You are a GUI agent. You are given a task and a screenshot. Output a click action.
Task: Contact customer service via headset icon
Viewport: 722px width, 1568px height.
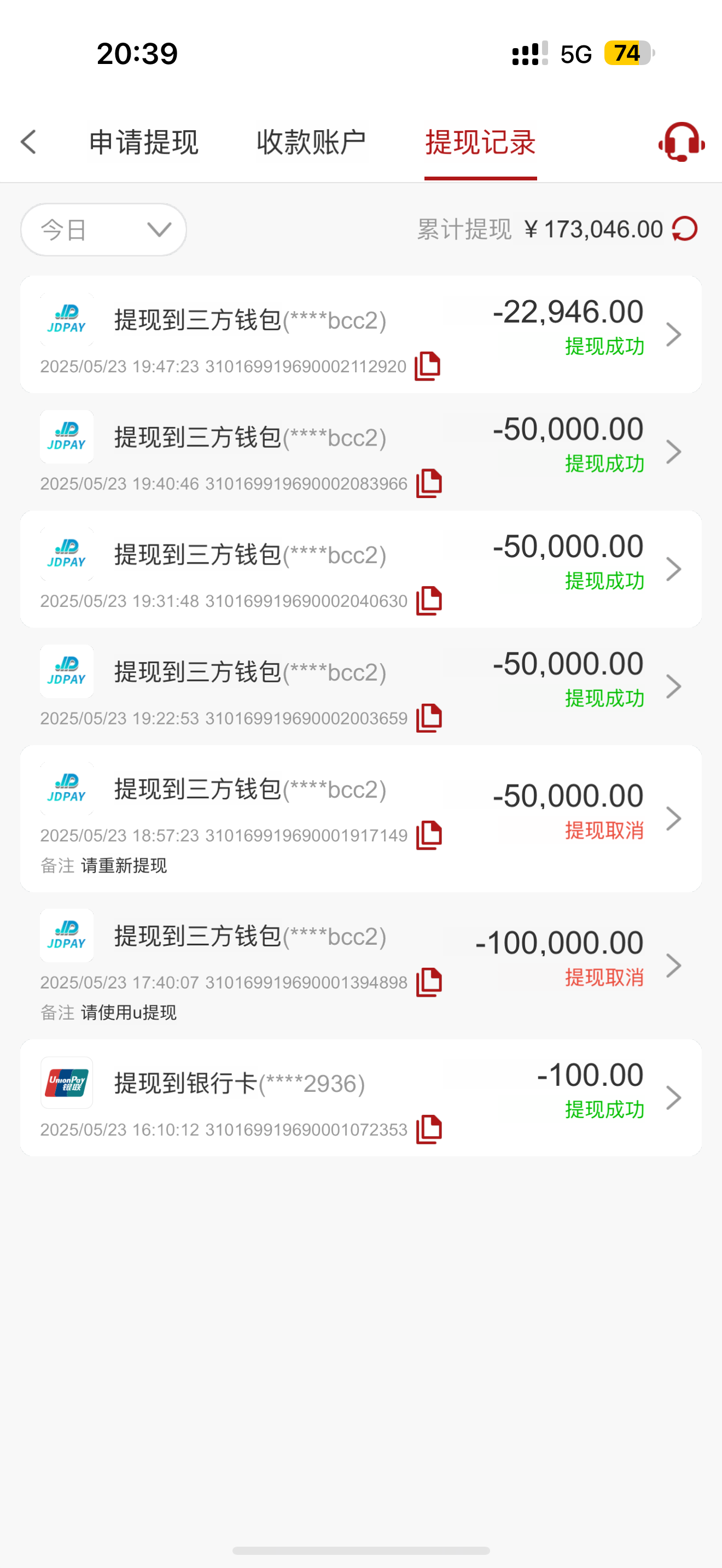681,142
